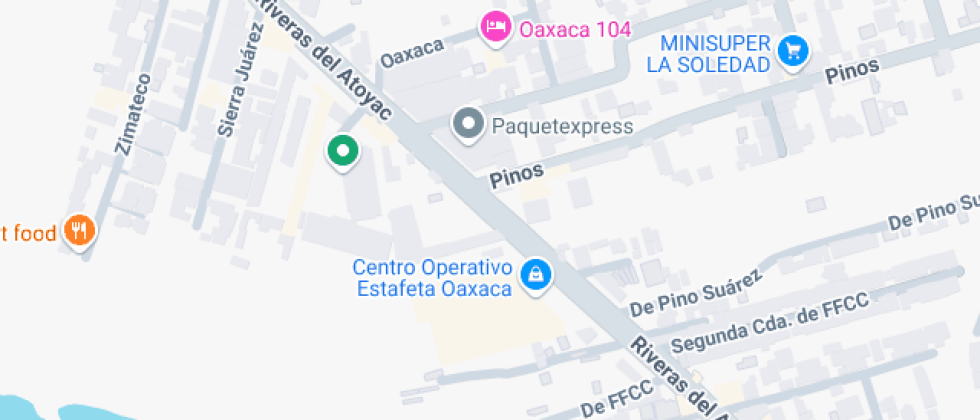
Task: Open the Oaxaca 104 hotel marker
Action: [x=494, y=27]
